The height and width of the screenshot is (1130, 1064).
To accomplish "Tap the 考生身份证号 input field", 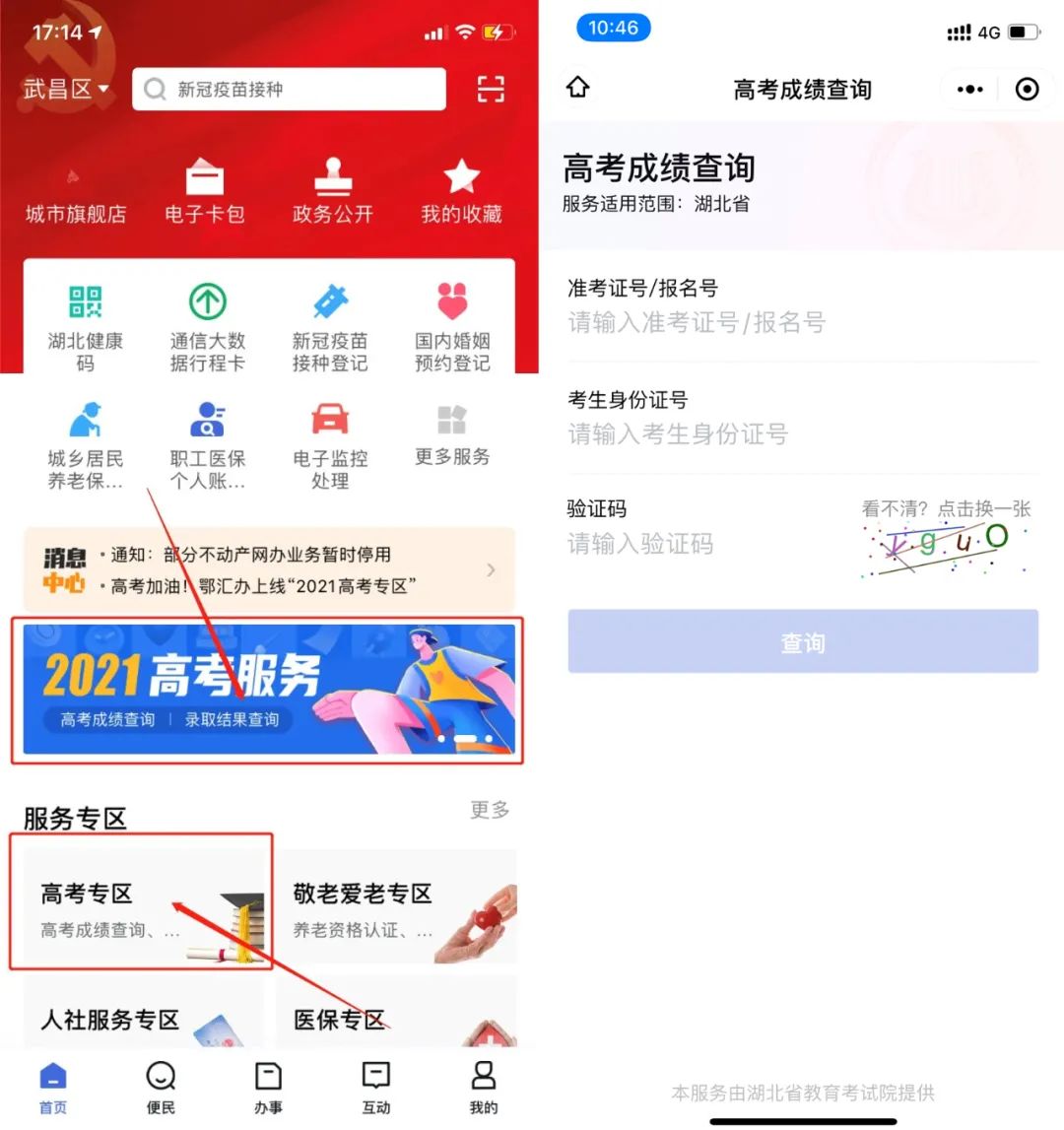I will click(801, 433).
